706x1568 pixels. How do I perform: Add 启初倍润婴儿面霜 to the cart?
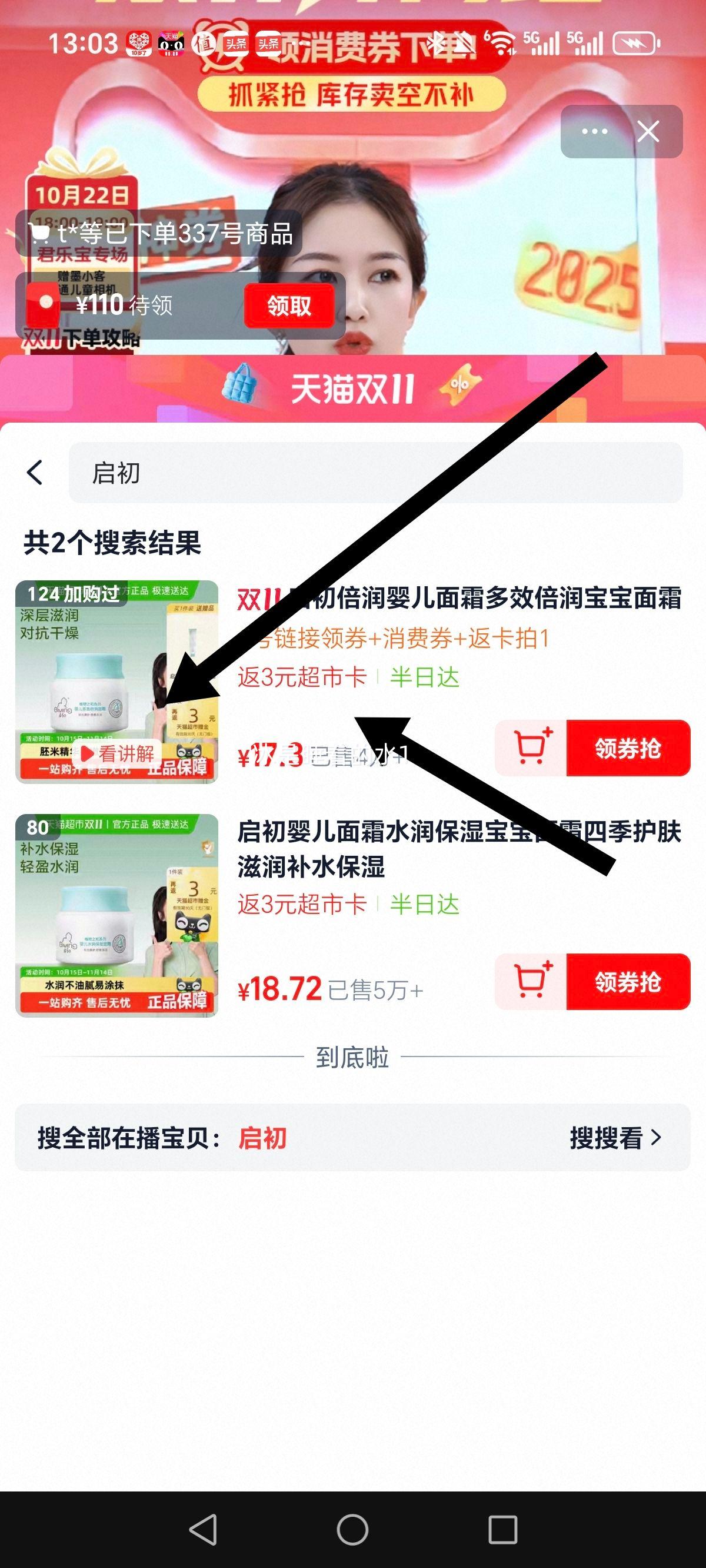[531, 748]
